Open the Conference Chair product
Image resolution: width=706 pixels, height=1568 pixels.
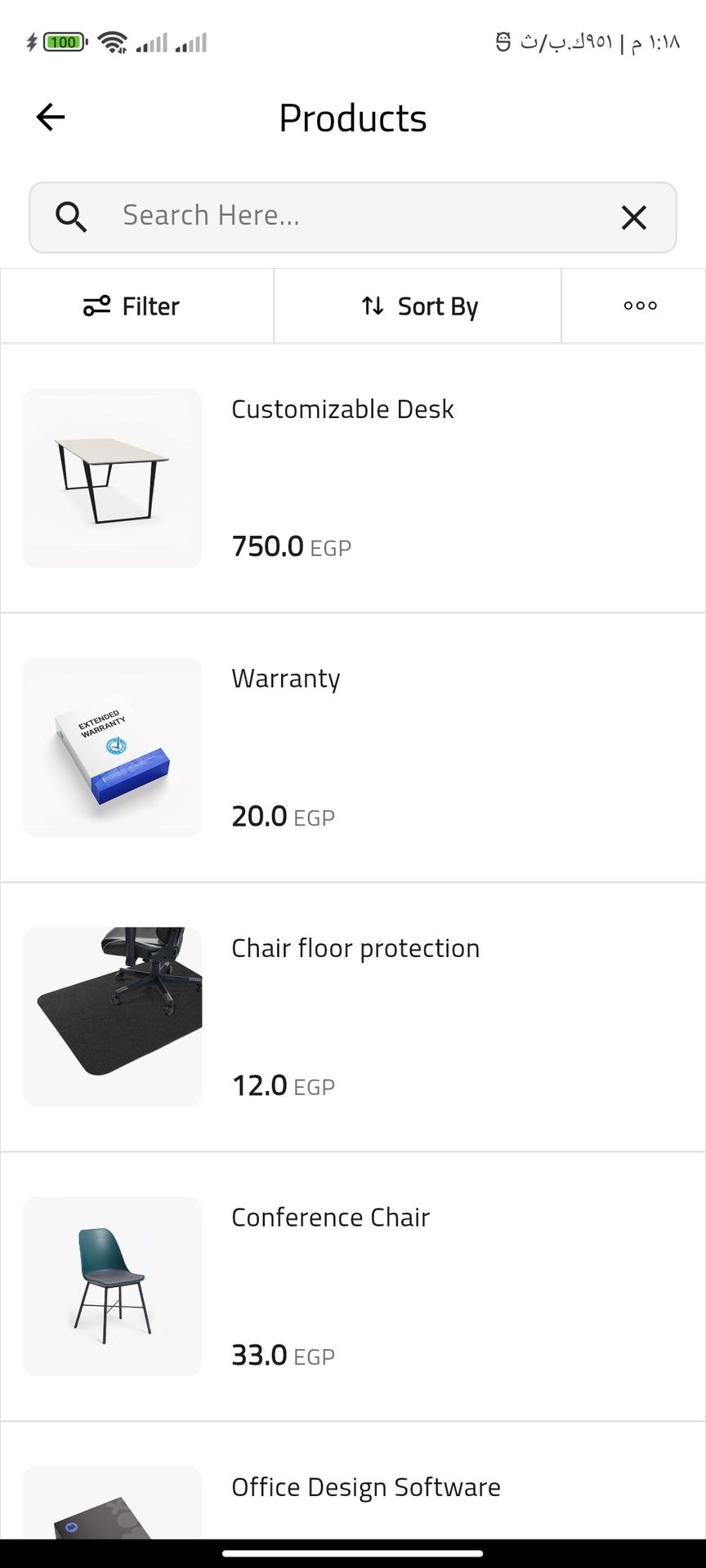pos(330,1218)
